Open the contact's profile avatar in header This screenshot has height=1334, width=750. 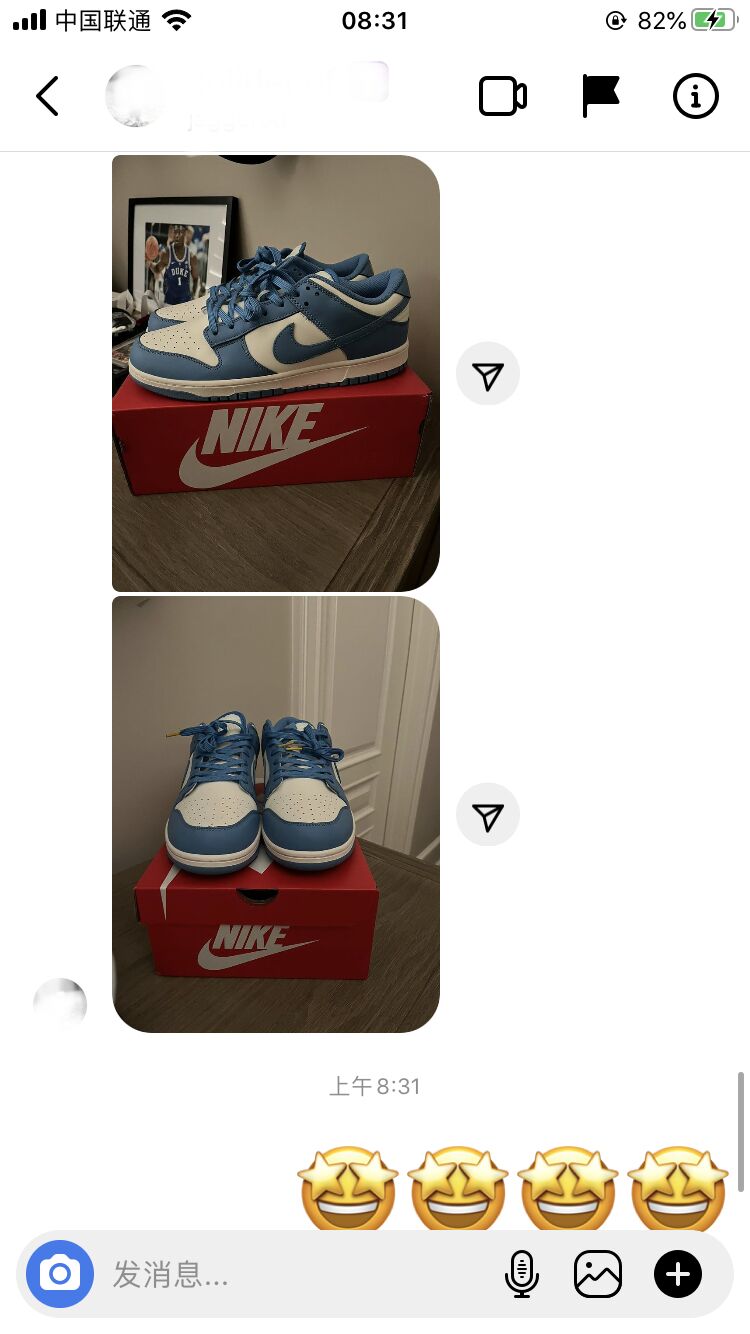click(135, 97)
